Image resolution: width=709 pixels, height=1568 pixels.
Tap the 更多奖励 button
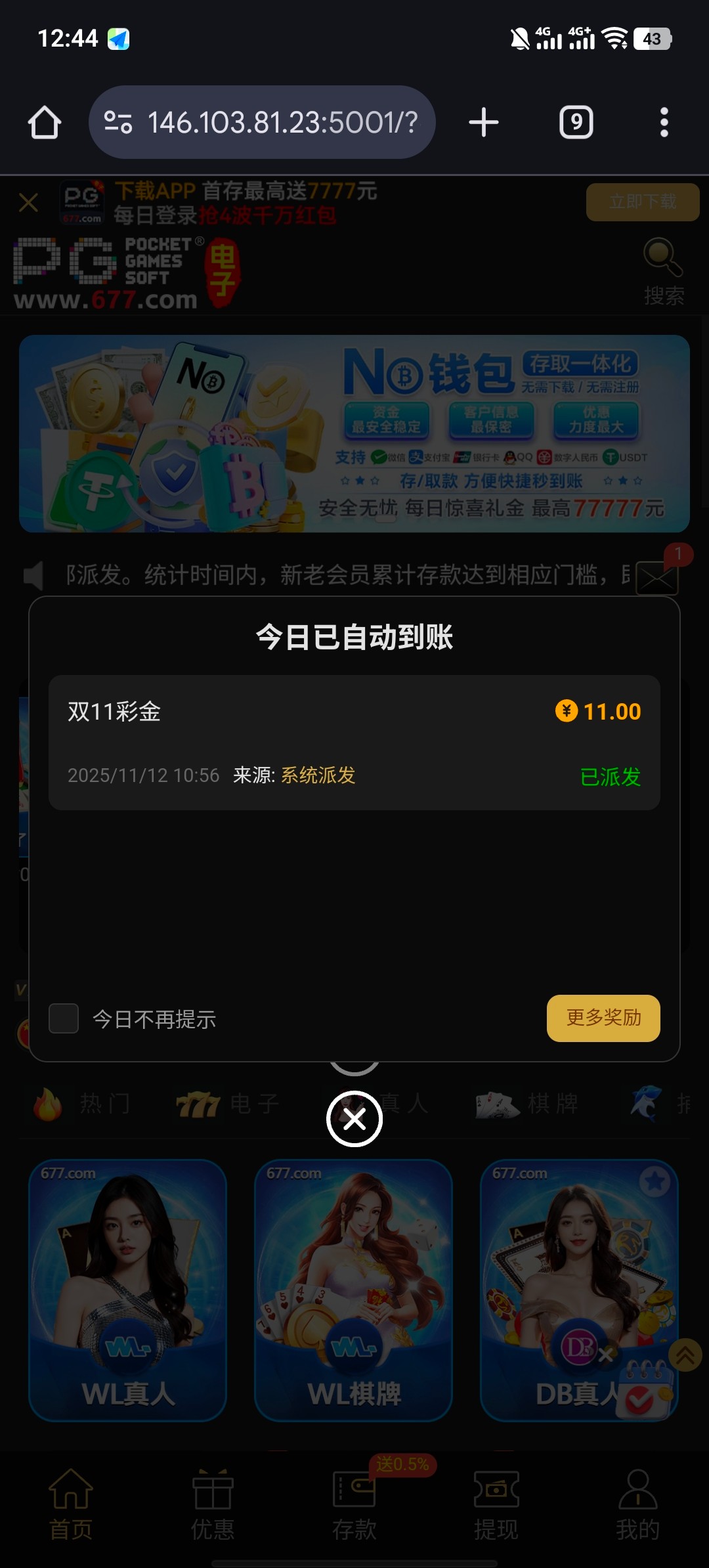point(603,1018)
